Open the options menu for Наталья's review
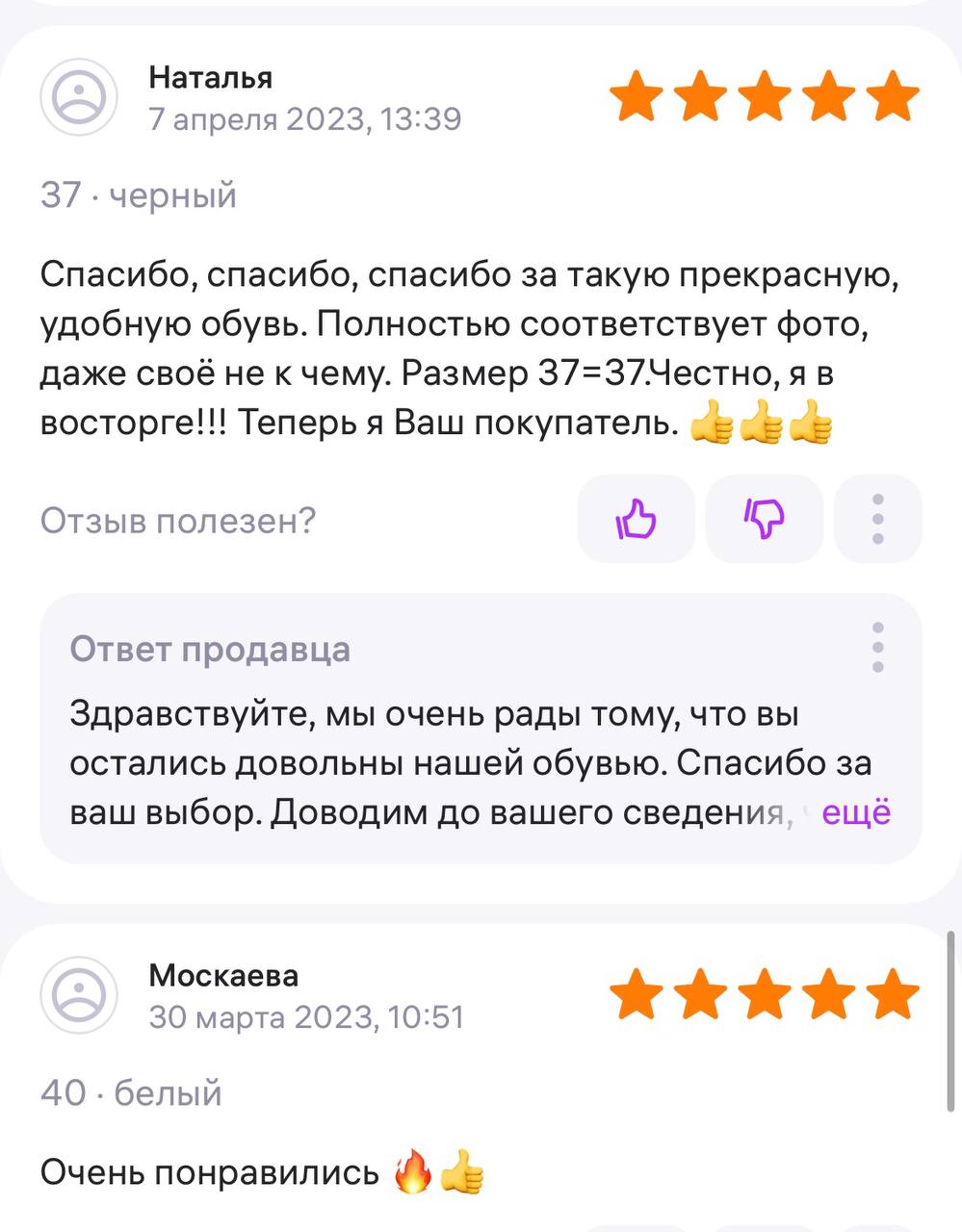 [877, 520]
